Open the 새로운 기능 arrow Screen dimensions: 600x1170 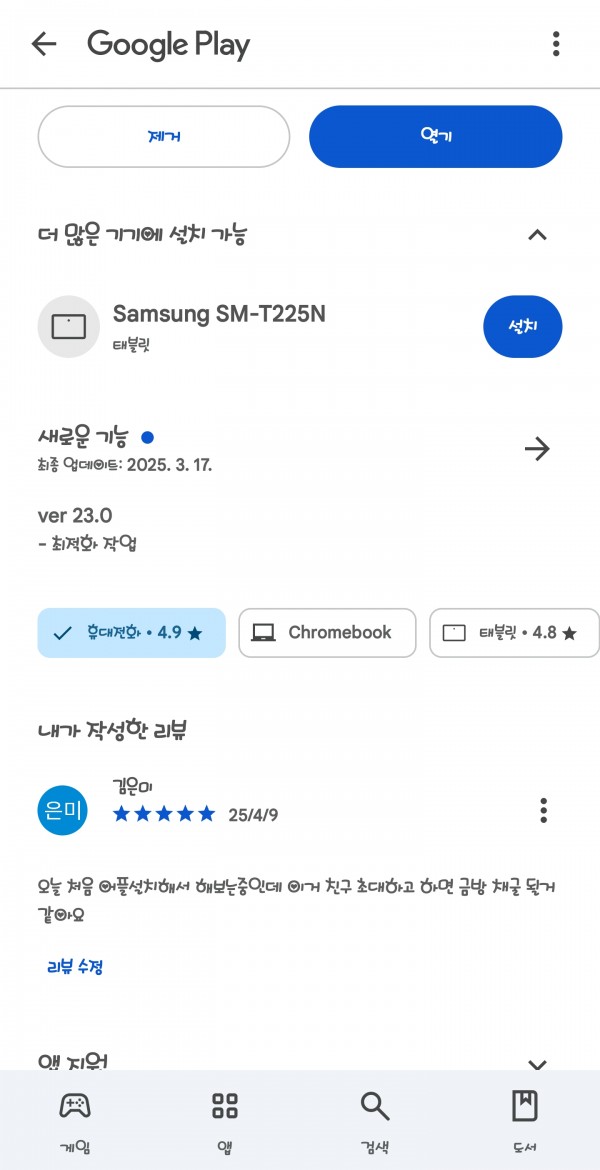click(537, 449)
